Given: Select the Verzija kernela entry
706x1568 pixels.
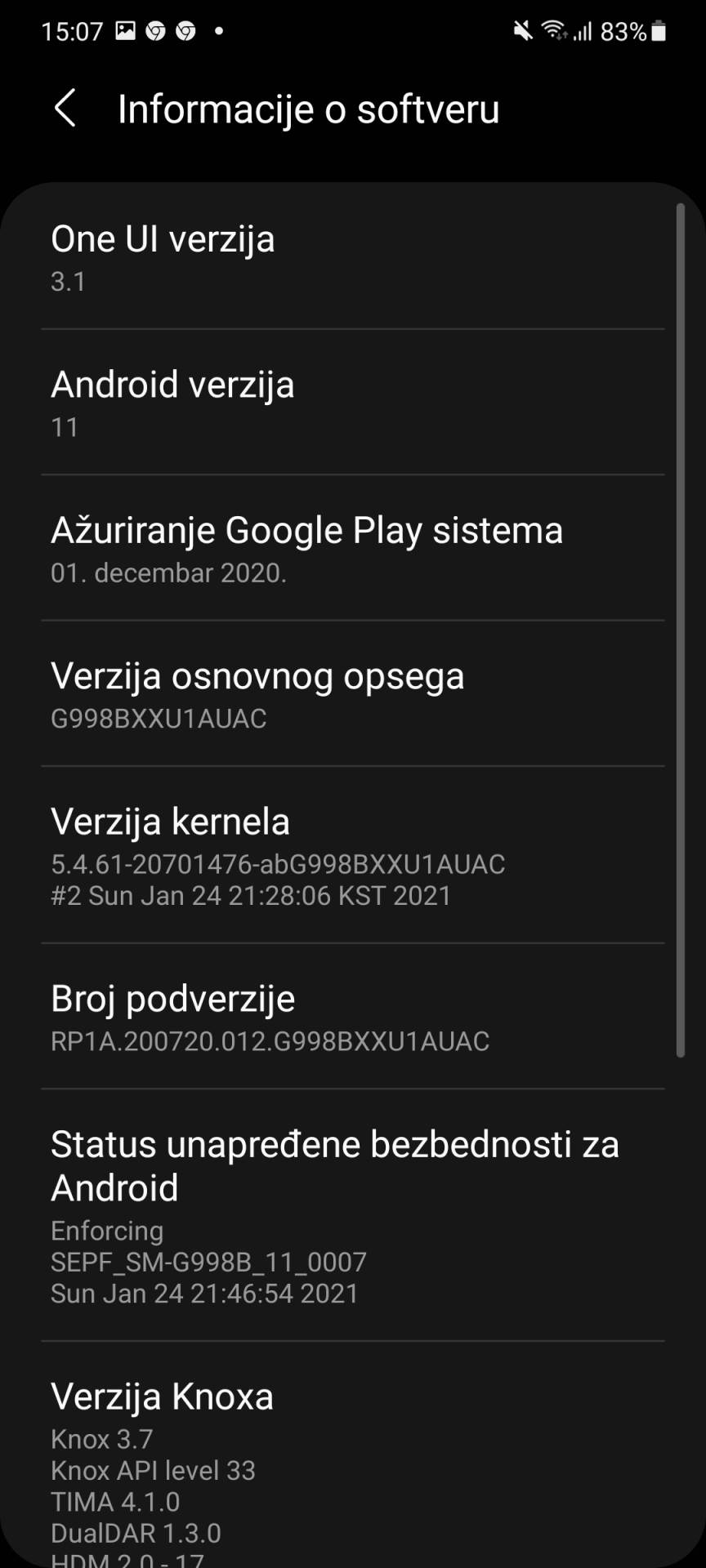Looking at the screenshot, I should pos(353,856).
